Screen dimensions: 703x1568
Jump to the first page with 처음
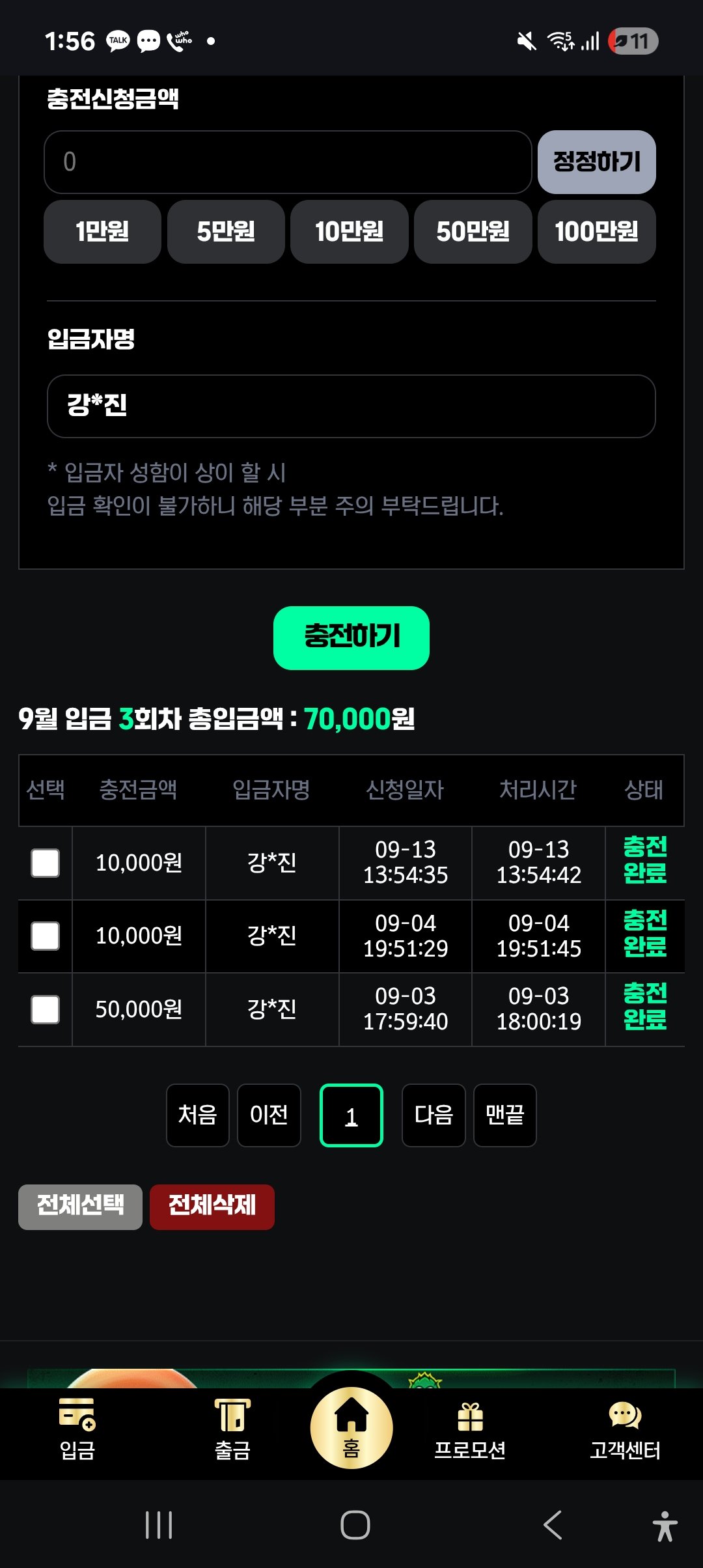click(x=197, y=1115)
